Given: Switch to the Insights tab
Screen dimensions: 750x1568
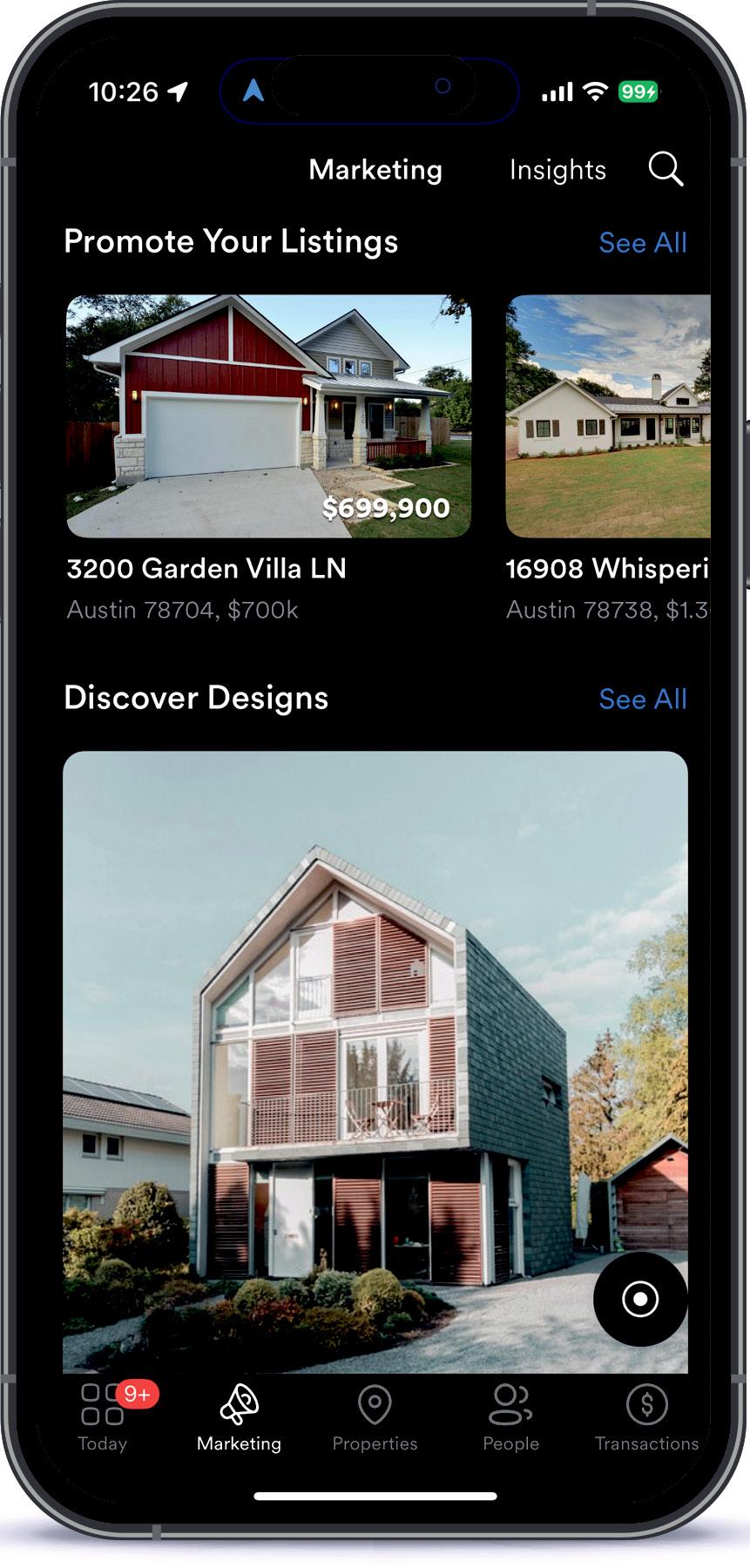Looking at the screenshot, I should coord(557,170).
